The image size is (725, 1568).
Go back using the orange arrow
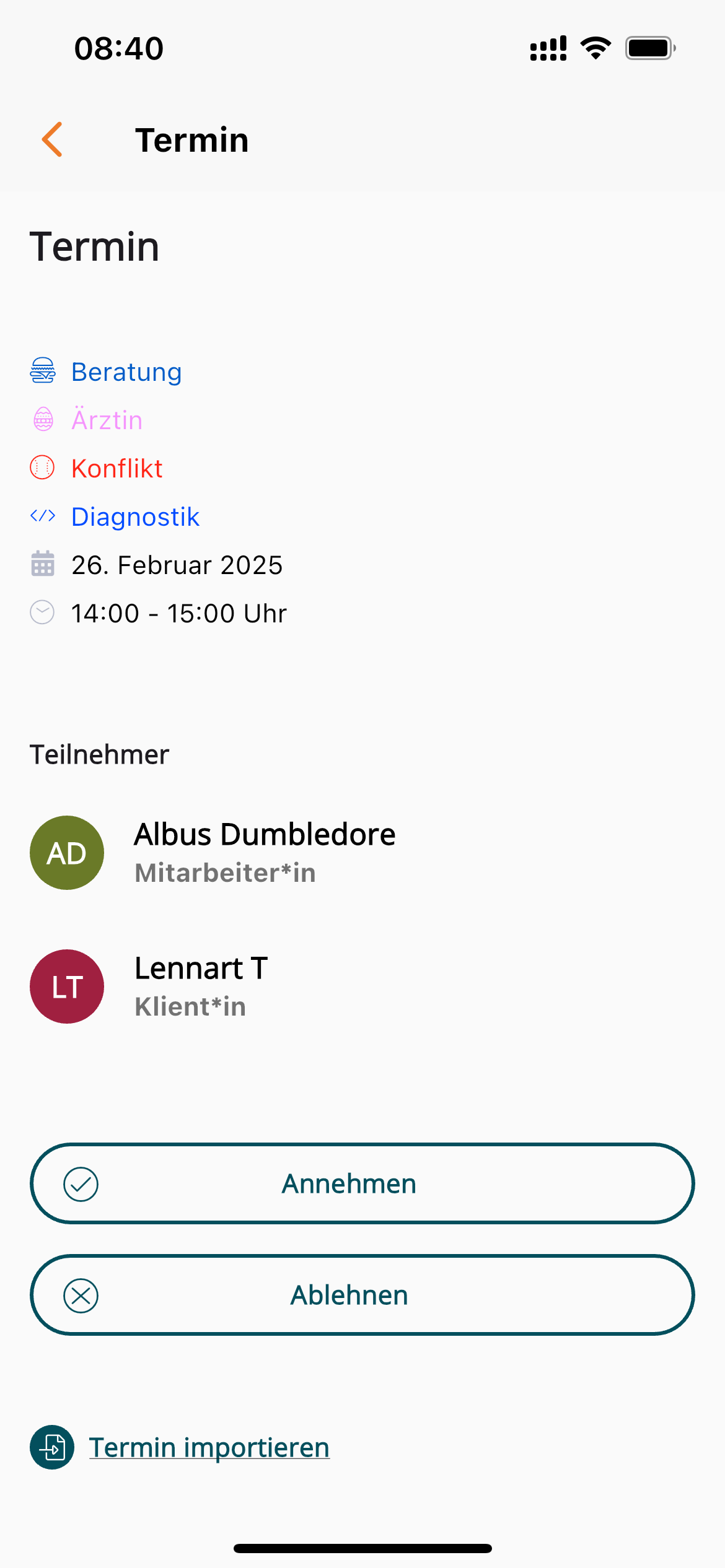click(x=53, y=139)
